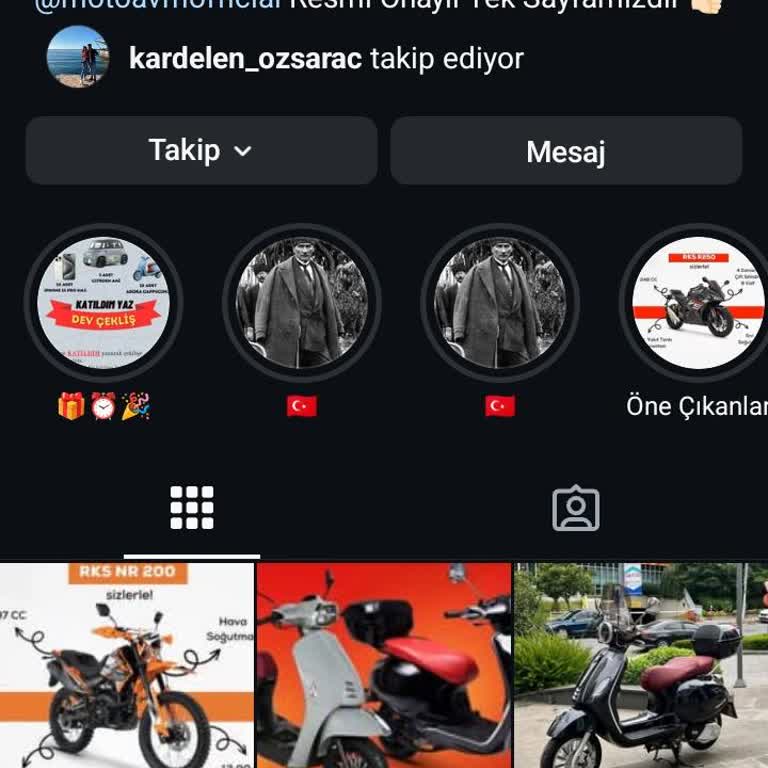Switch to the posts grid tab
The width and height of the screenshot is (768, 768).
coord(192,508)
